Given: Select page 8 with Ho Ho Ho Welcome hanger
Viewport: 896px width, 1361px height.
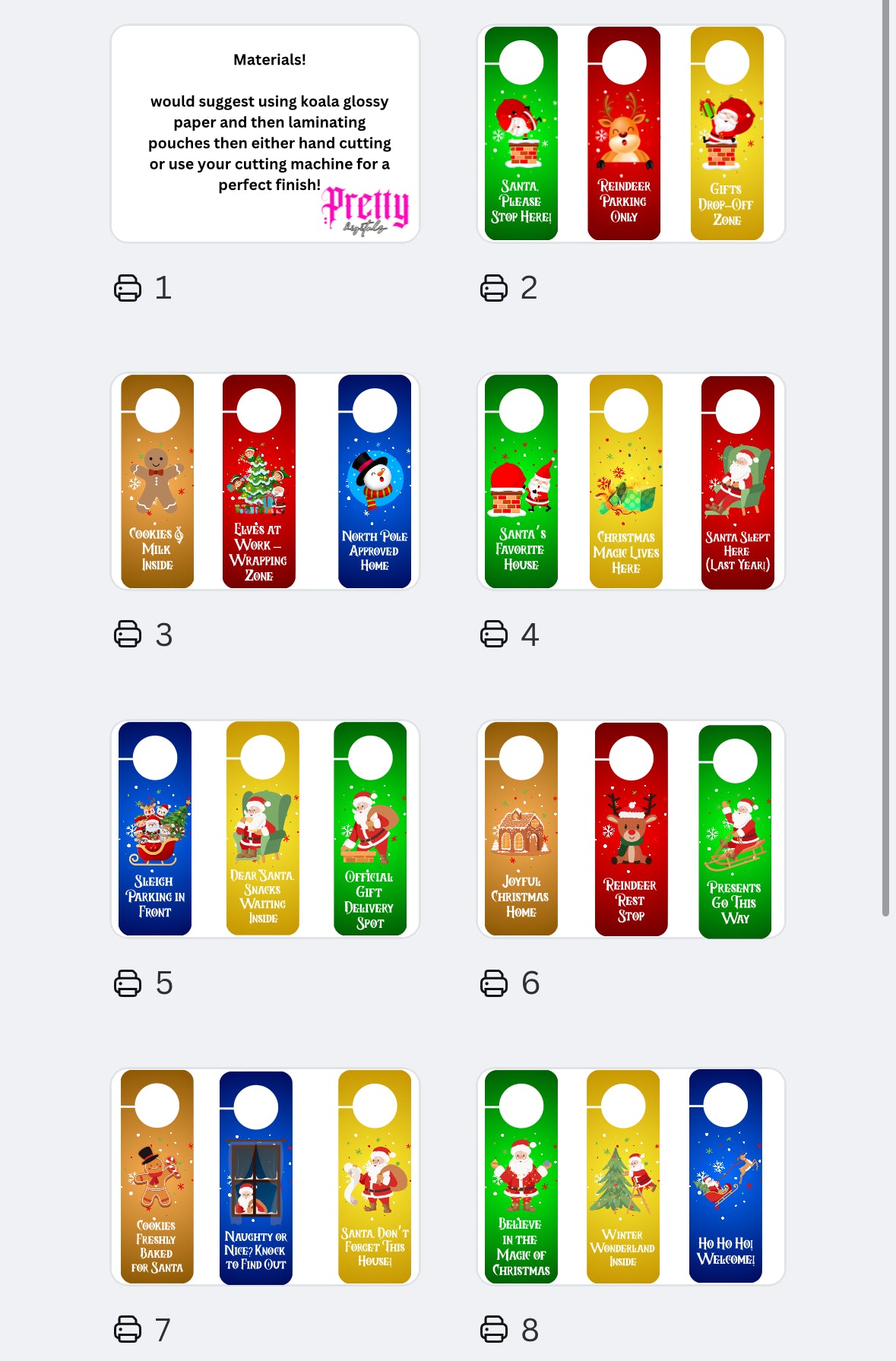Looking at the screenshot, I should pyautogui.click(x=631, y=1176).
